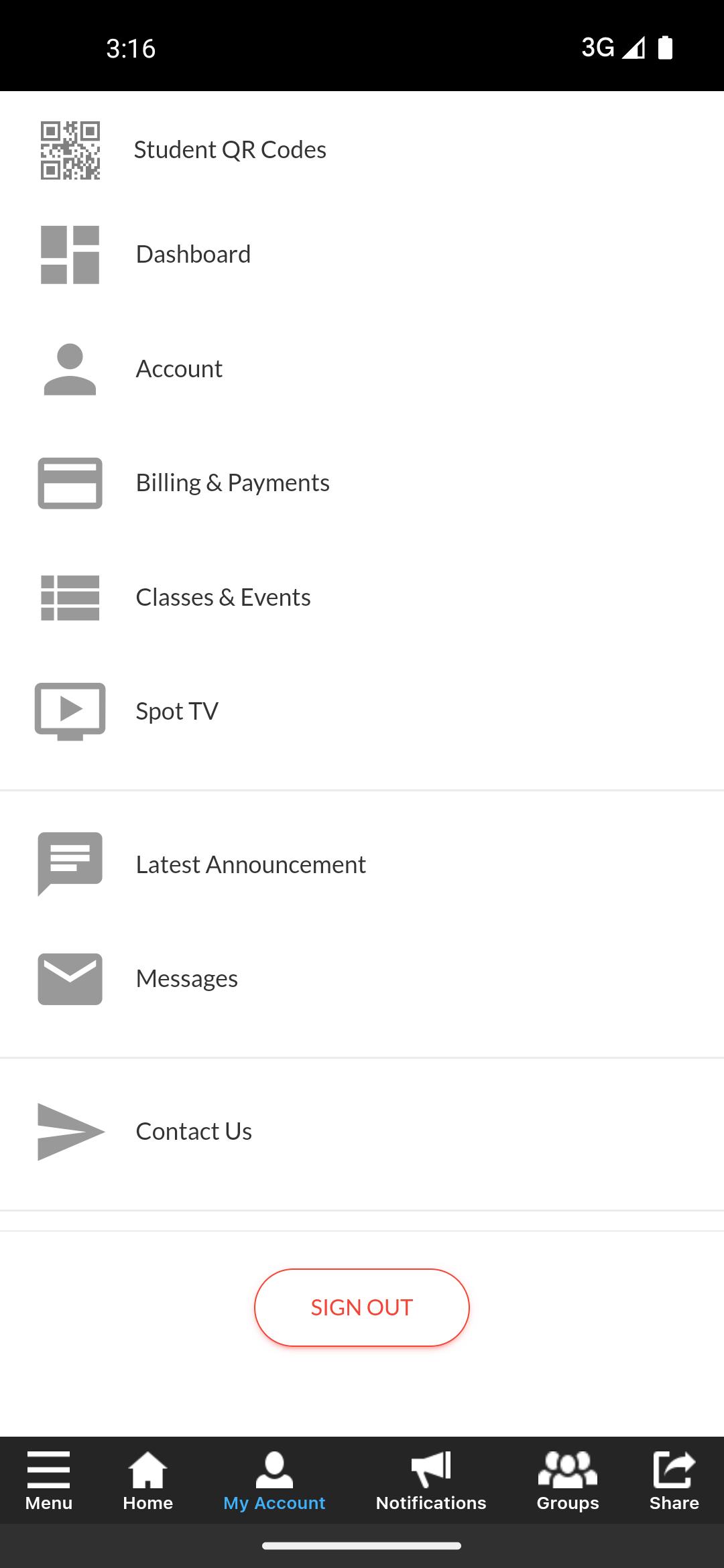View Billing & Payments

pos(233,483)
